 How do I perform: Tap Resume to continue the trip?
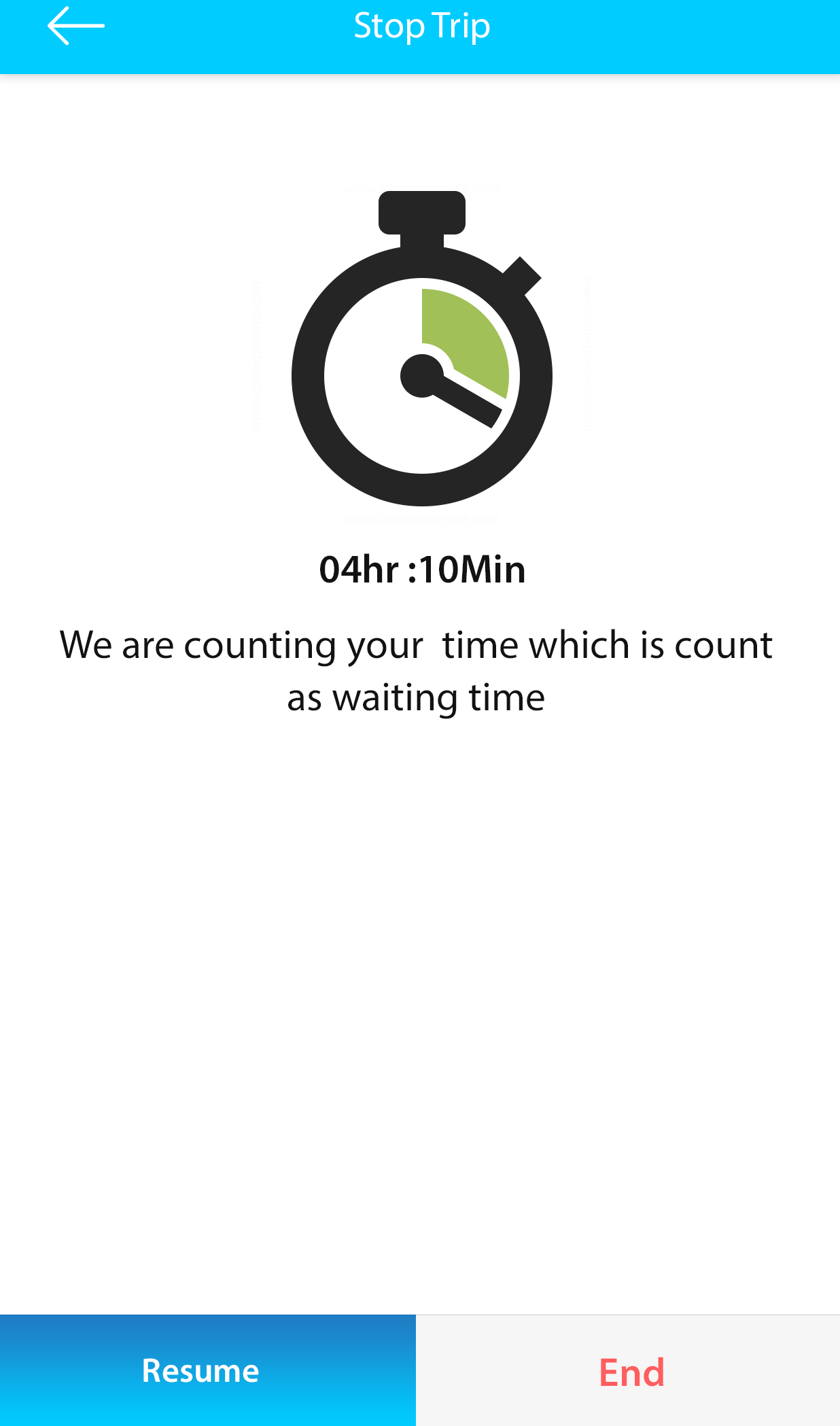[207, 1370]
